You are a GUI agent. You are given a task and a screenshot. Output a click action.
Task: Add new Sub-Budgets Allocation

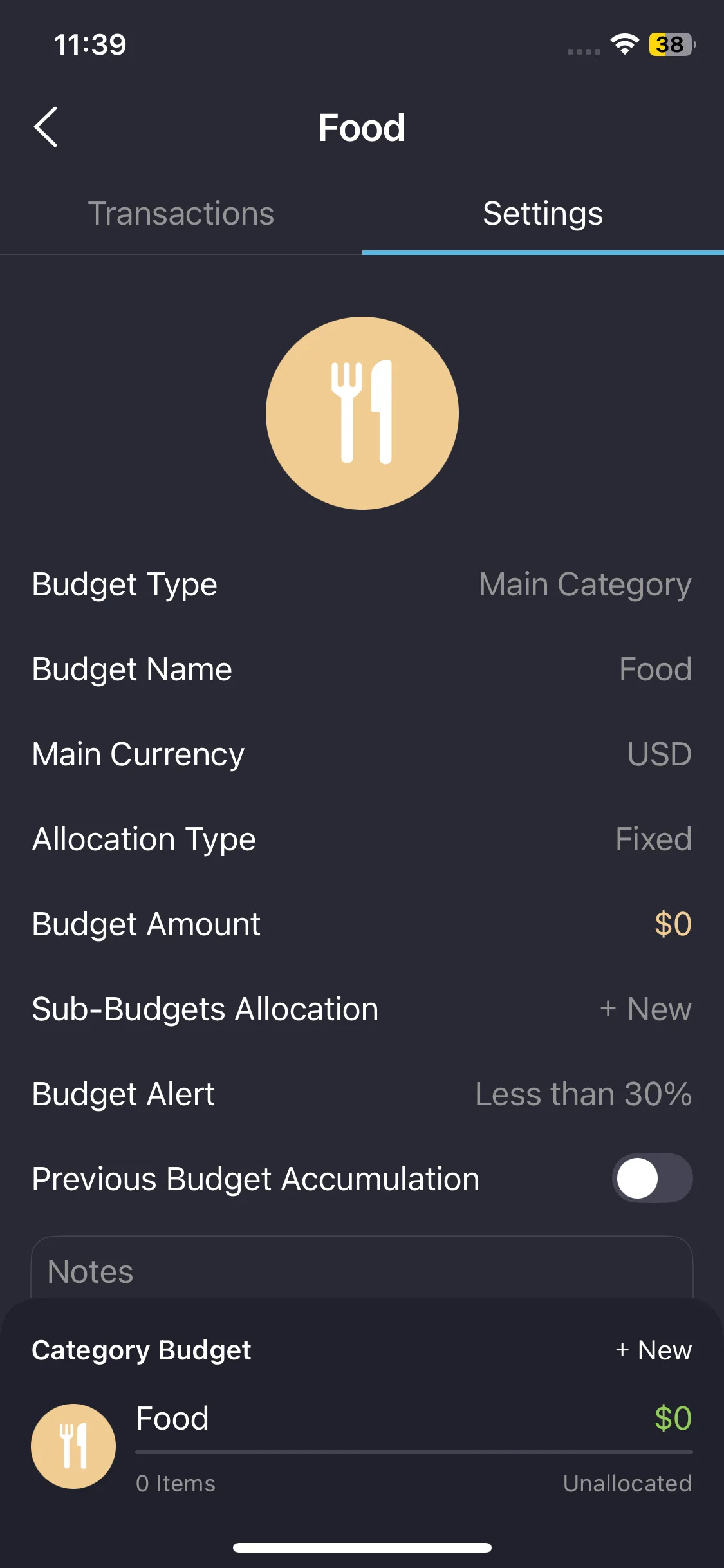645,1009
